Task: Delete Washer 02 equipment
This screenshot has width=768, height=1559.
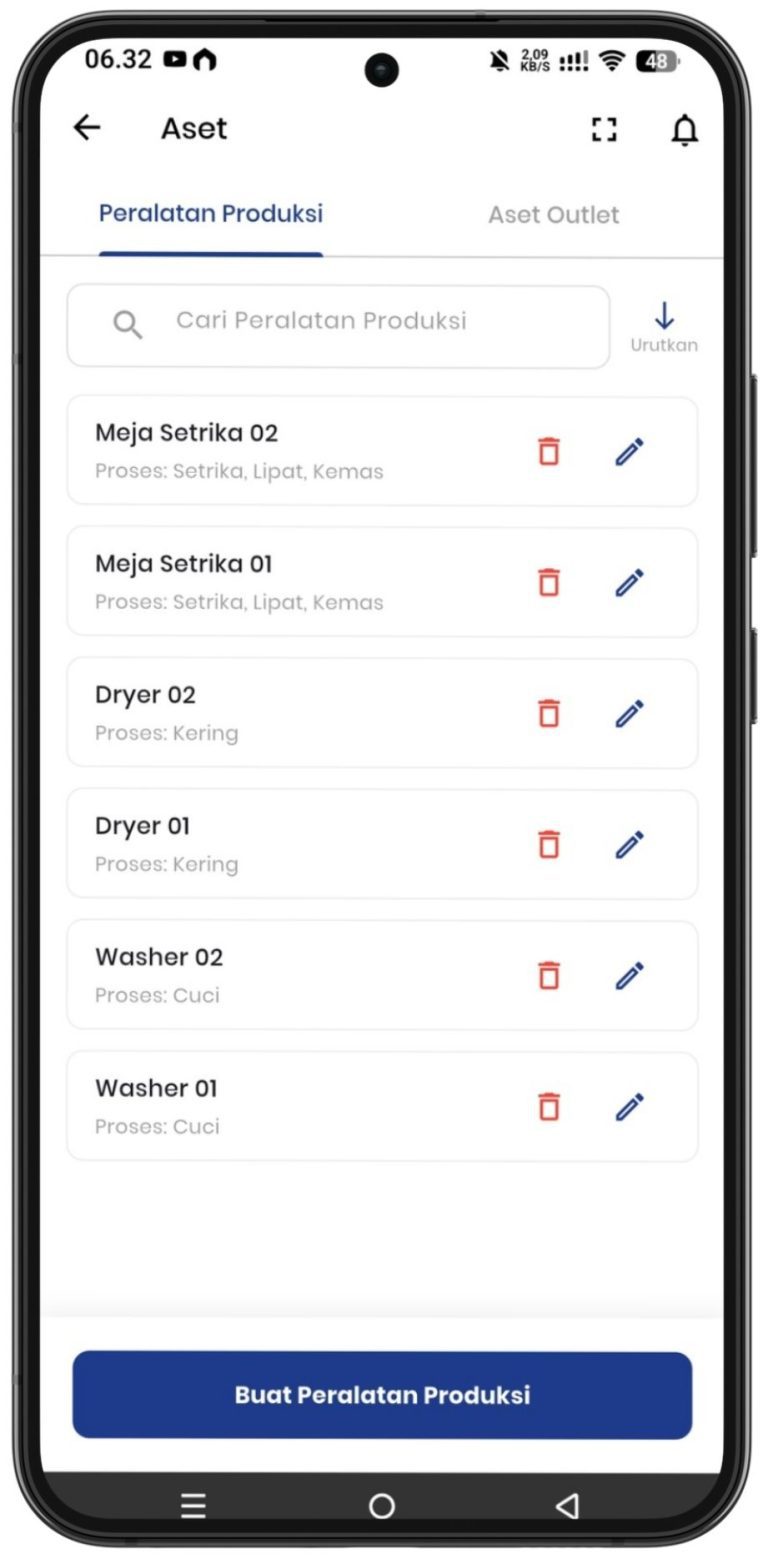Action: pyautogui.click(x=548, y=976)
